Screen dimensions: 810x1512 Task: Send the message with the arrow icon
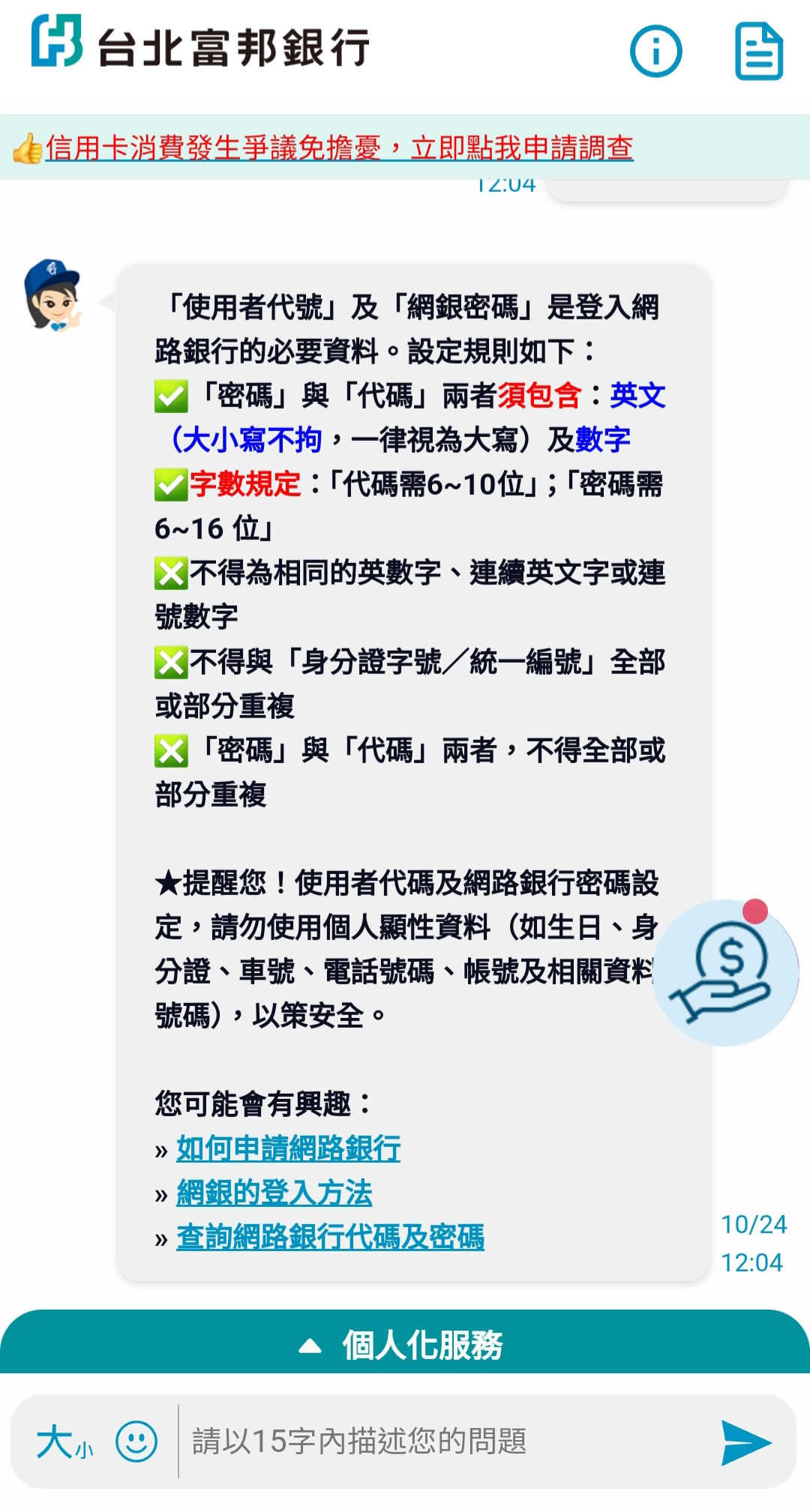click(x=745, y=1442)
